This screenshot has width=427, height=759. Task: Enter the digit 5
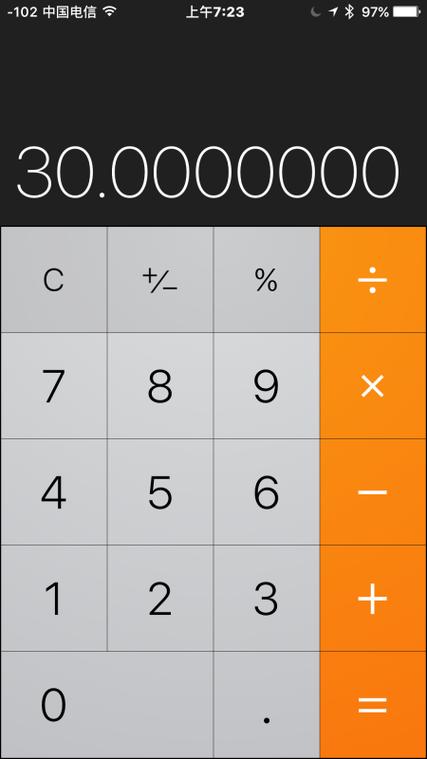click(160, 492)
